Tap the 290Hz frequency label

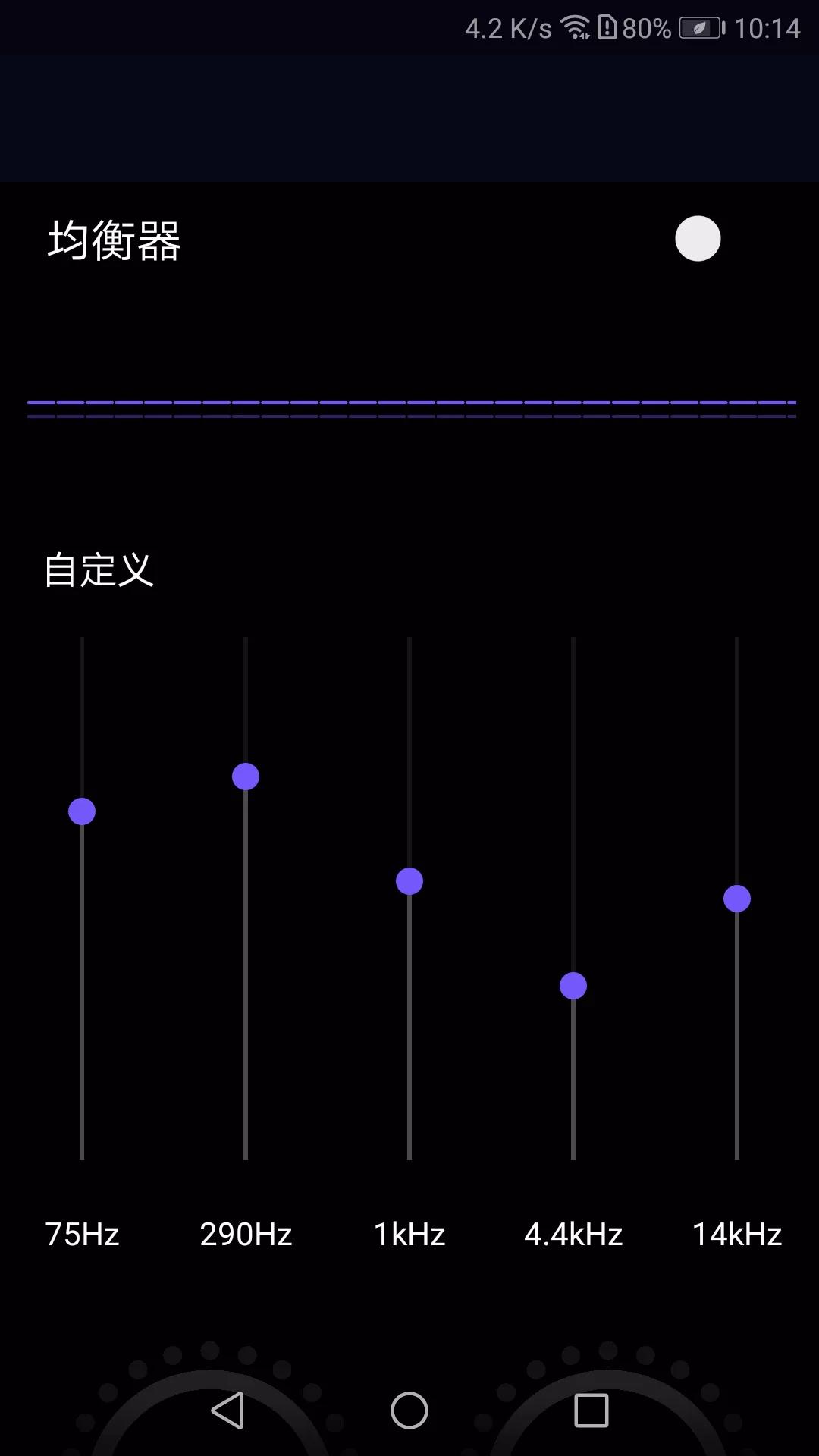tap(245, 1234)
